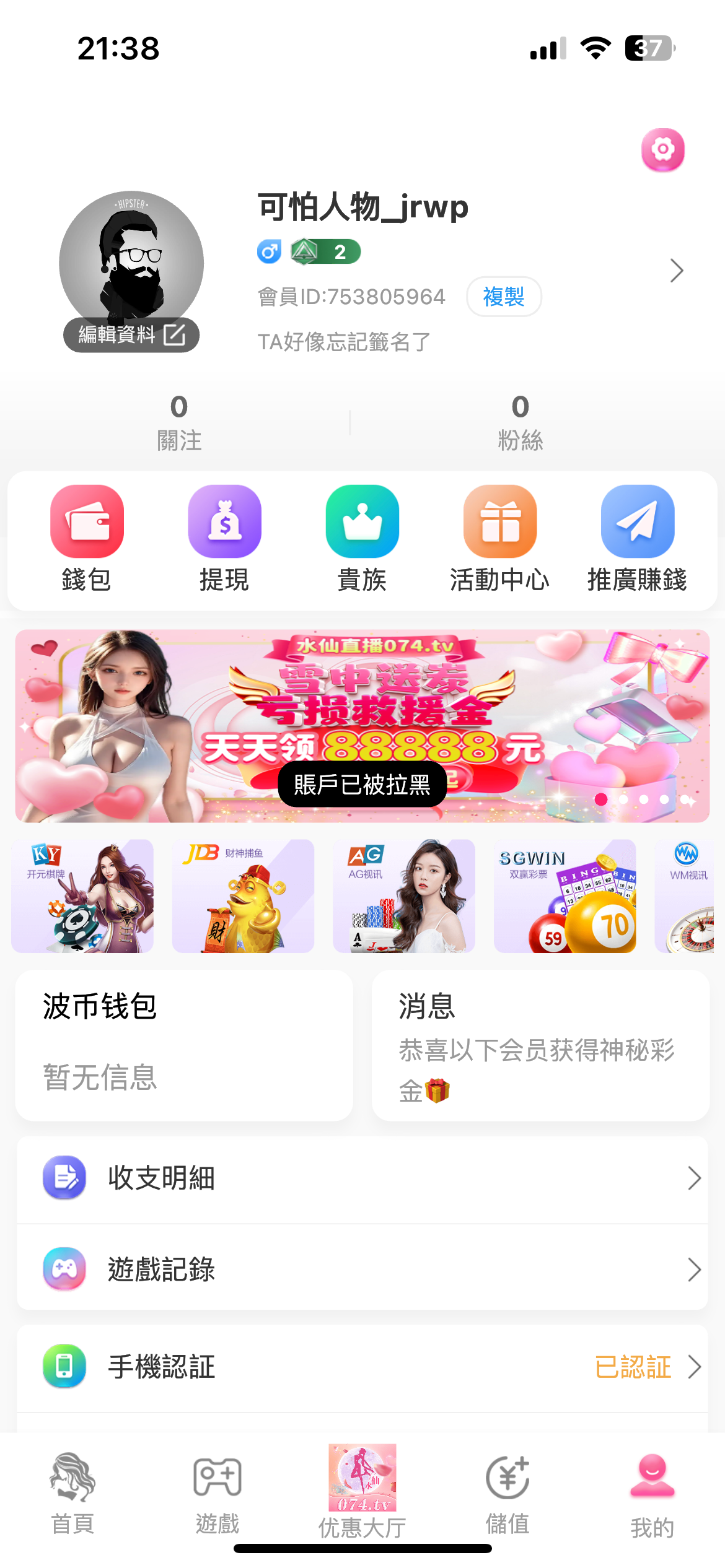Switch to the 儲值 deposit tab
The image size is (725, 1568).
507,1492
